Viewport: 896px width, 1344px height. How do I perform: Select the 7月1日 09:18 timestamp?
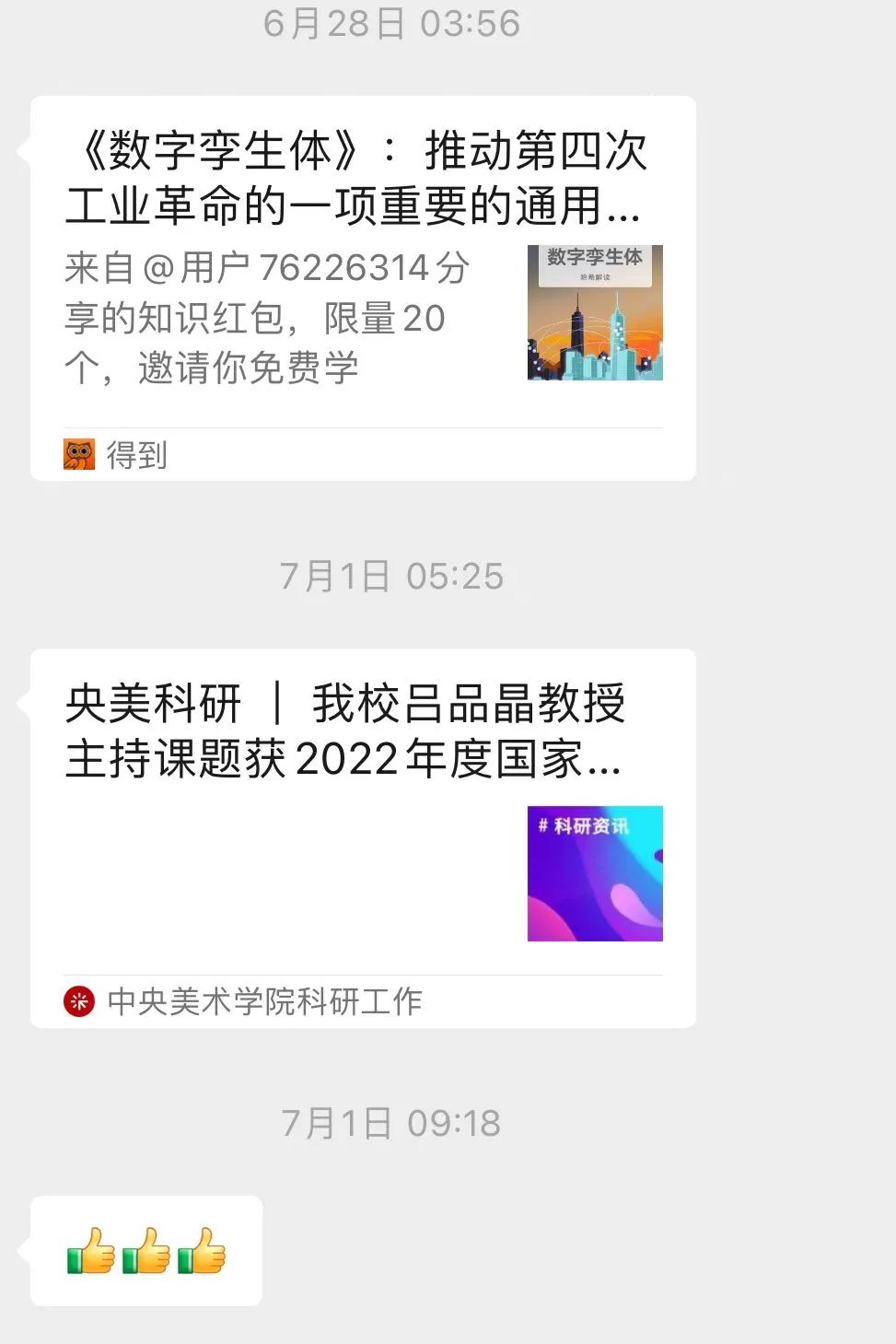pos(391,1123)
